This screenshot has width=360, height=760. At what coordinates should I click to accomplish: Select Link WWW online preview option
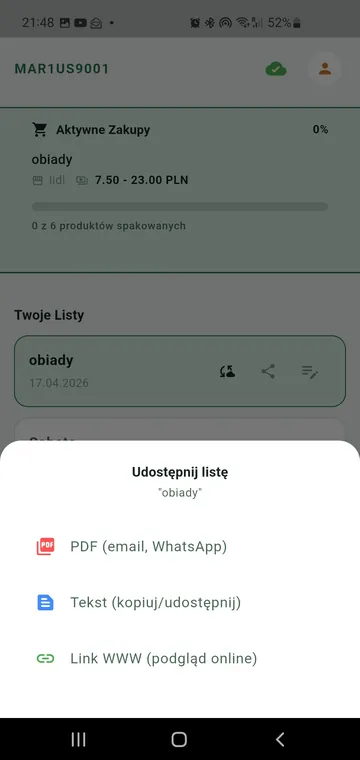click(x=180, y=659)
